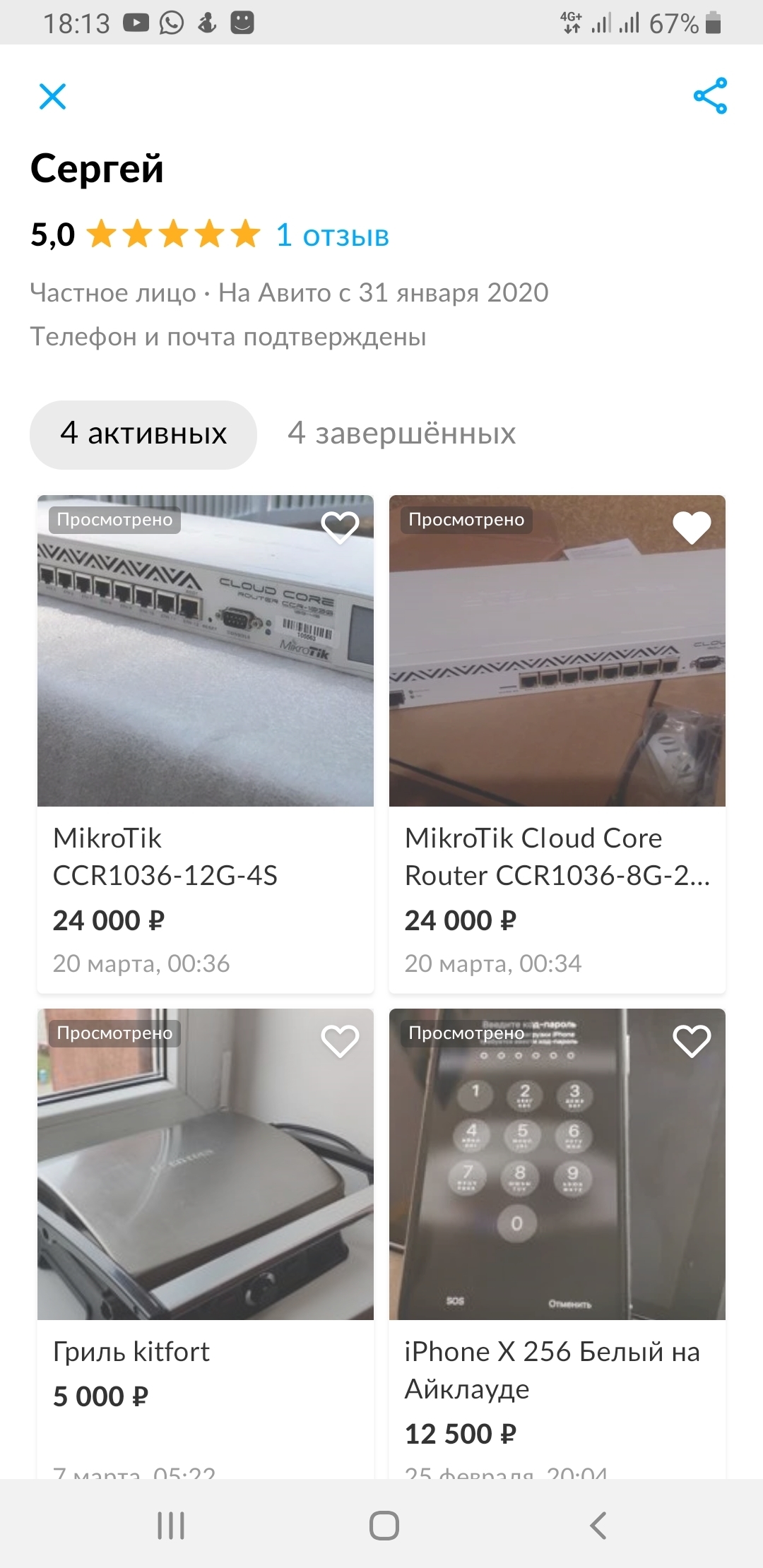Viewport: 763px width, 1568px height.
Task: Remove MikroTik Cloud Core Router from favorites
Action: click(x=692, y=527)
